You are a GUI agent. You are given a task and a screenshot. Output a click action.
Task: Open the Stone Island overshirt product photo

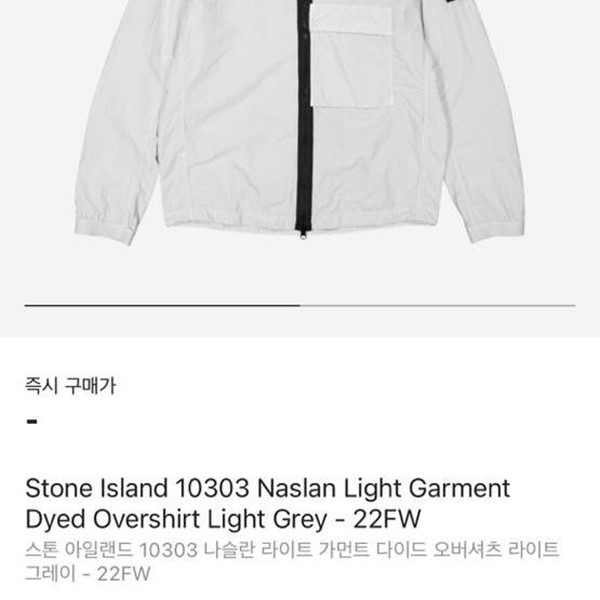pyautogui.click(x=300, y=130)
